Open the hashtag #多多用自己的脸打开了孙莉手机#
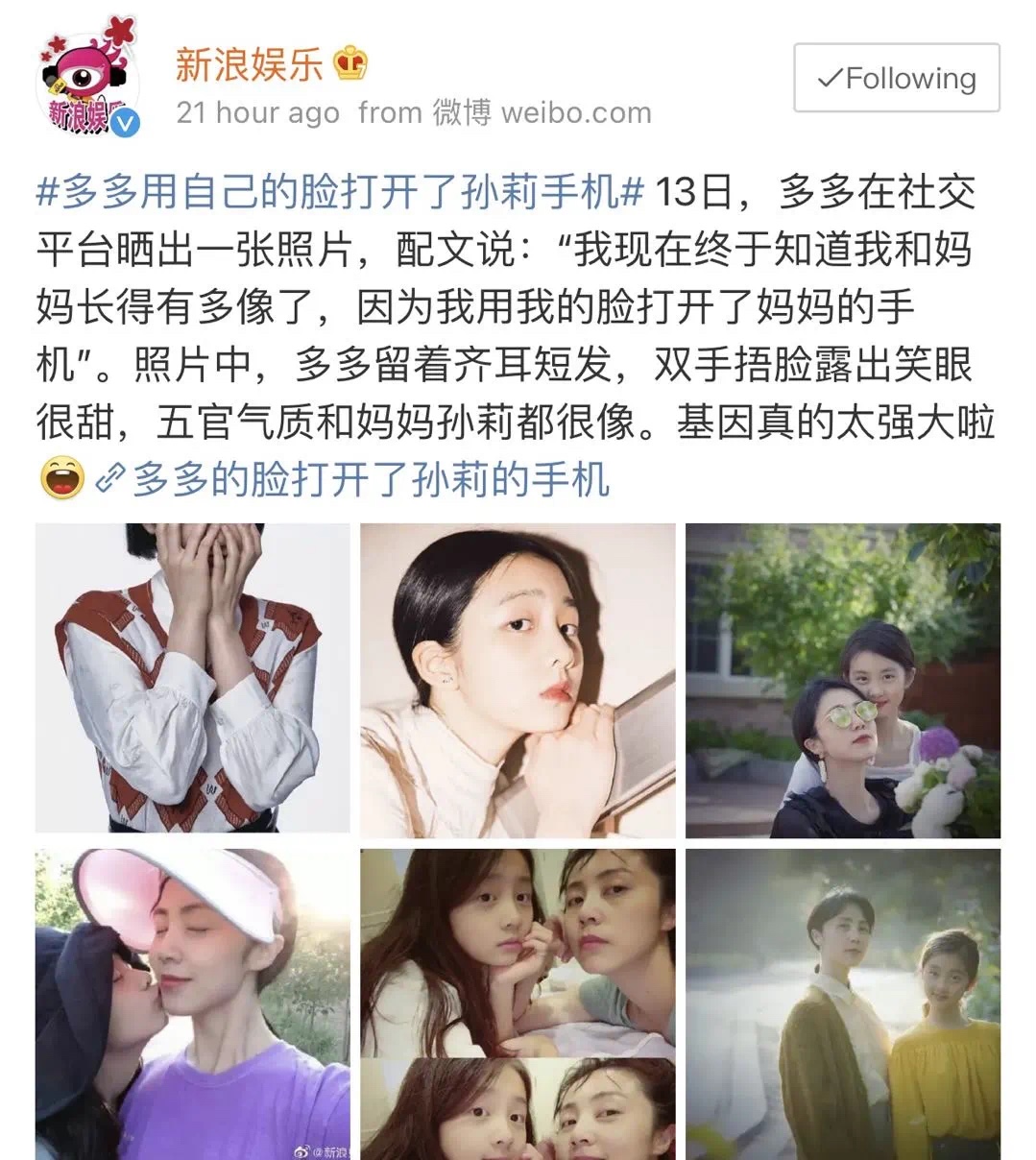The image size is (1036, 1160). [x=340, y=192]
